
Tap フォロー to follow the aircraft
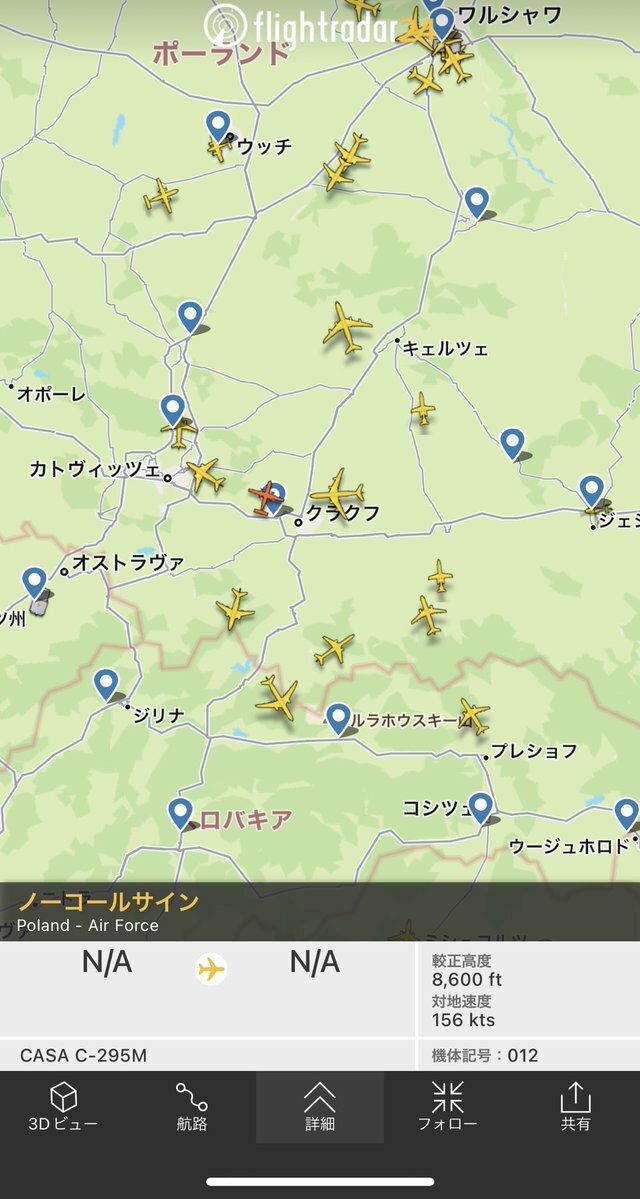click(447, 1106)
